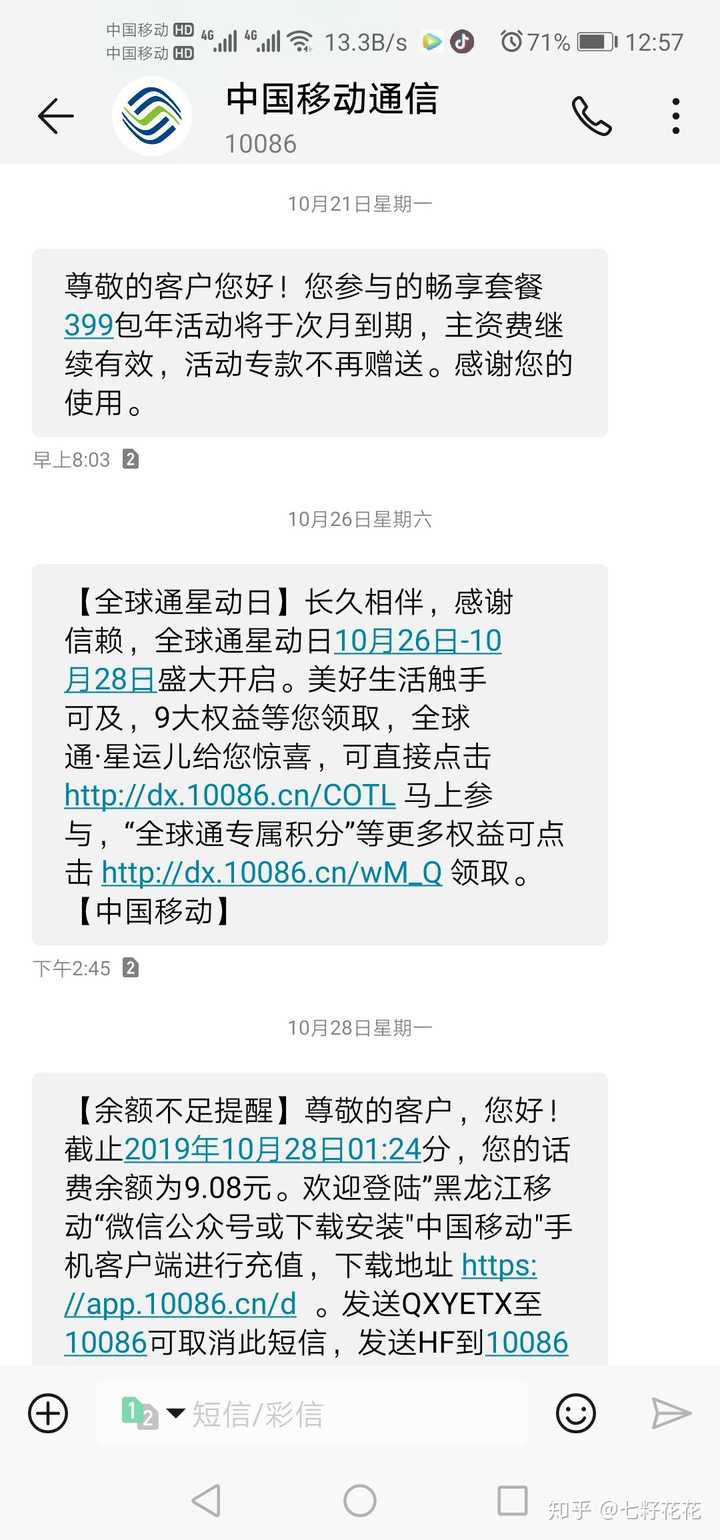Tap the recent apps square navigation key
This screenshot has height=1540, width=720.
pyautogui.click(x=512, y=1501)
